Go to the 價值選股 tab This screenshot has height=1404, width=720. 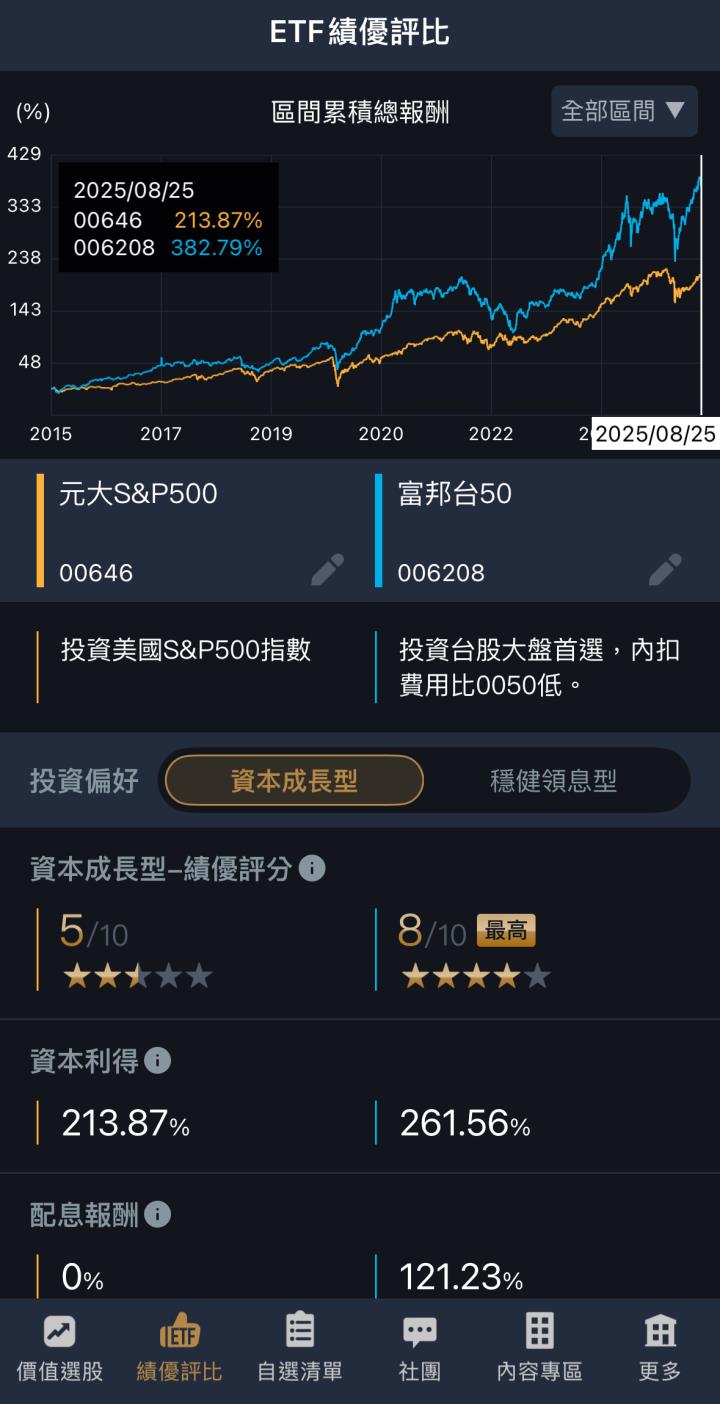point(60,1350)
